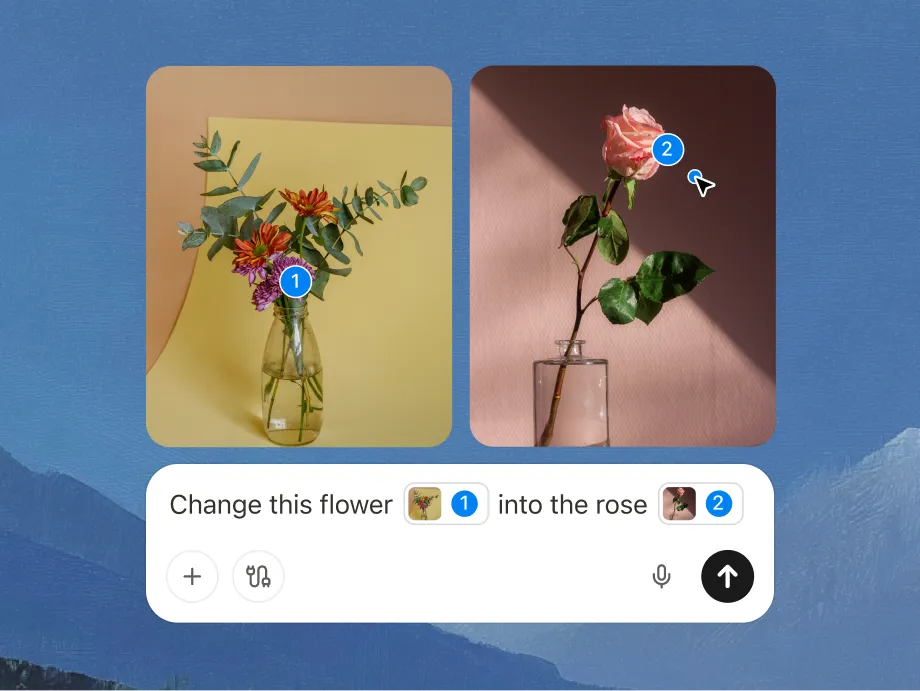Open the tools connector icon
Screen dimensions: 920x691
point(258,576)
